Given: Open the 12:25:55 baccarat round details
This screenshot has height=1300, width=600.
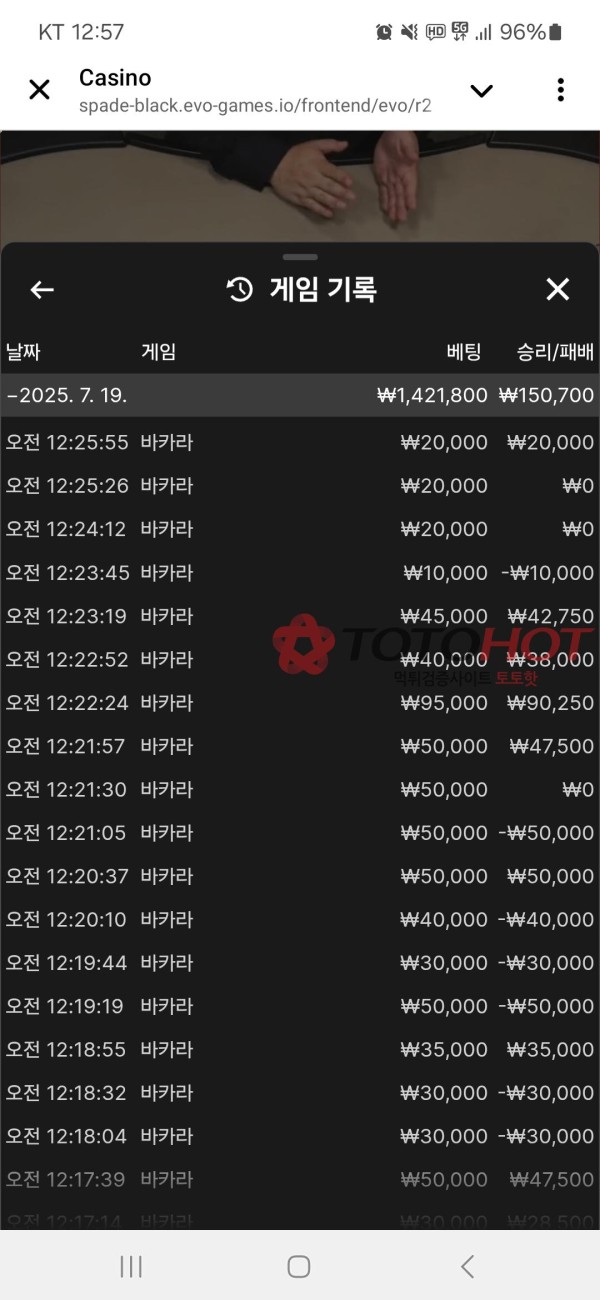Looking at the screenshot, I should [x=300, y=442].
